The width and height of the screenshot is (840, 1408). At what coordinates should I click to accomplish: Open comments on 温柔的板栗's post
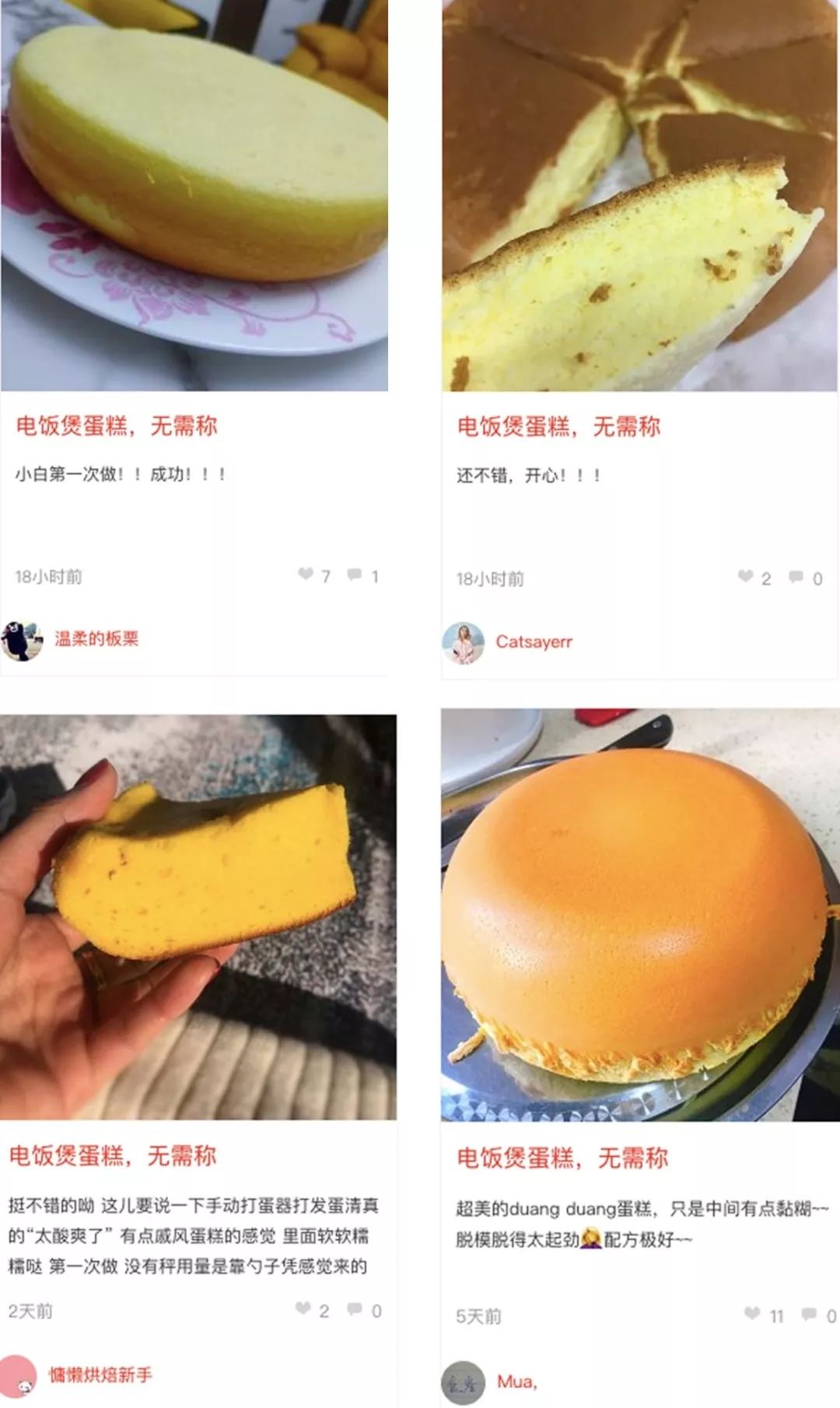[355, 575]
